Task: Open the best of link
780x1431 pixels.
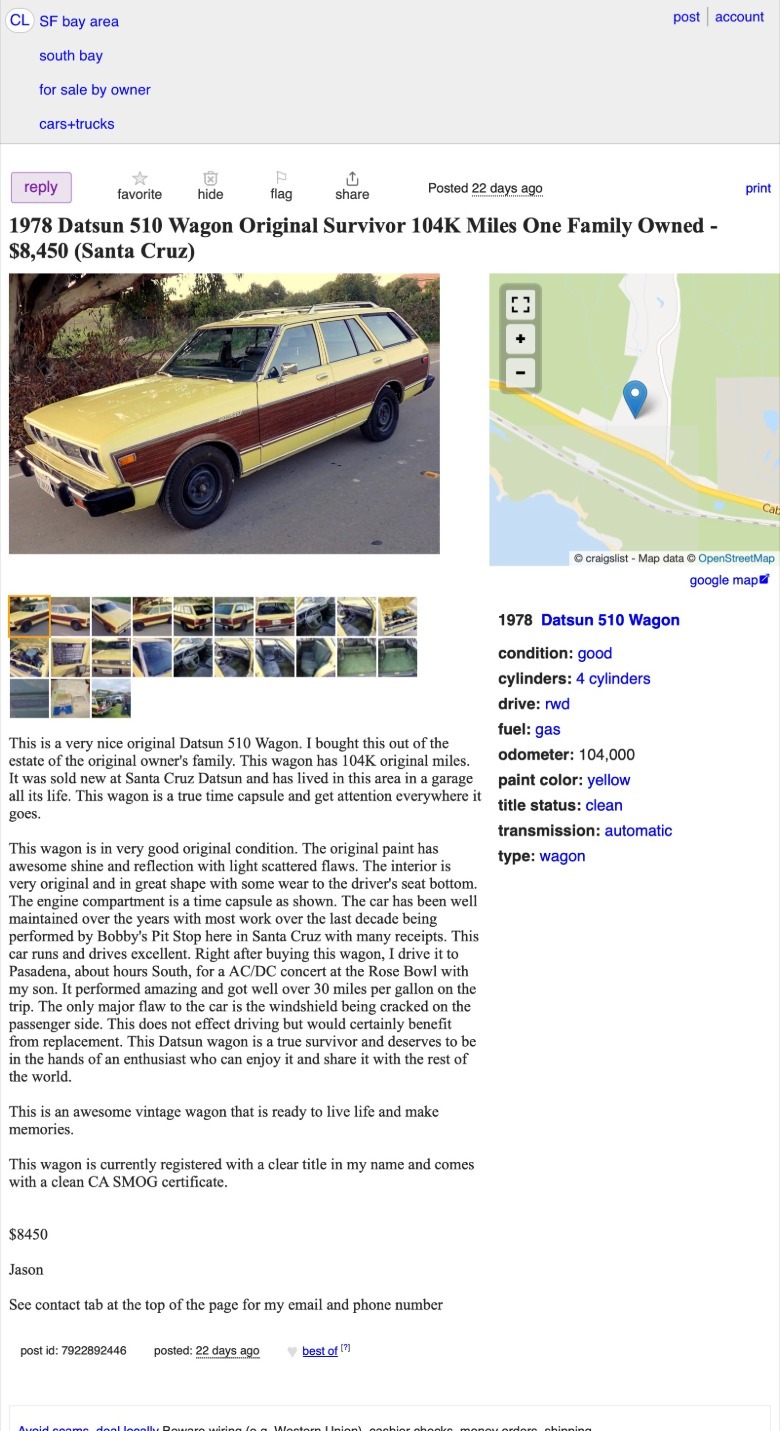Action: coord(320,1351)
